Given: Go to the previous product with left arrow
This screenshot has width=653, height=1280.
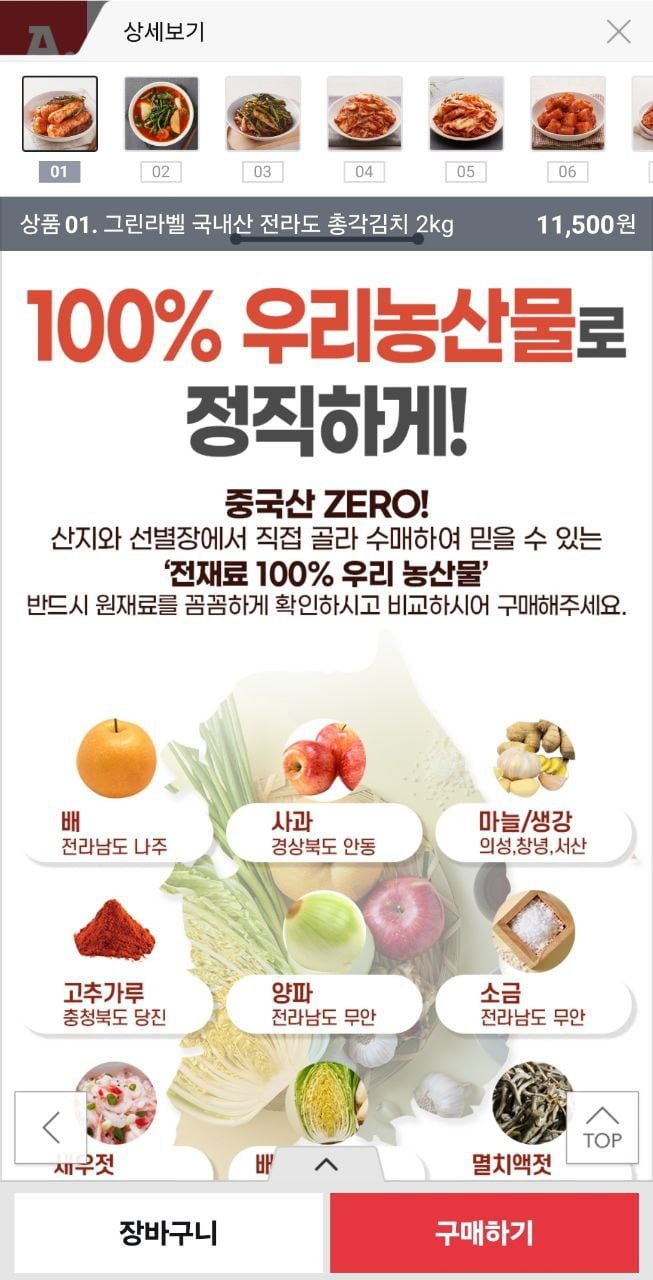Looking at the screenshot, I should [50, 1127].
